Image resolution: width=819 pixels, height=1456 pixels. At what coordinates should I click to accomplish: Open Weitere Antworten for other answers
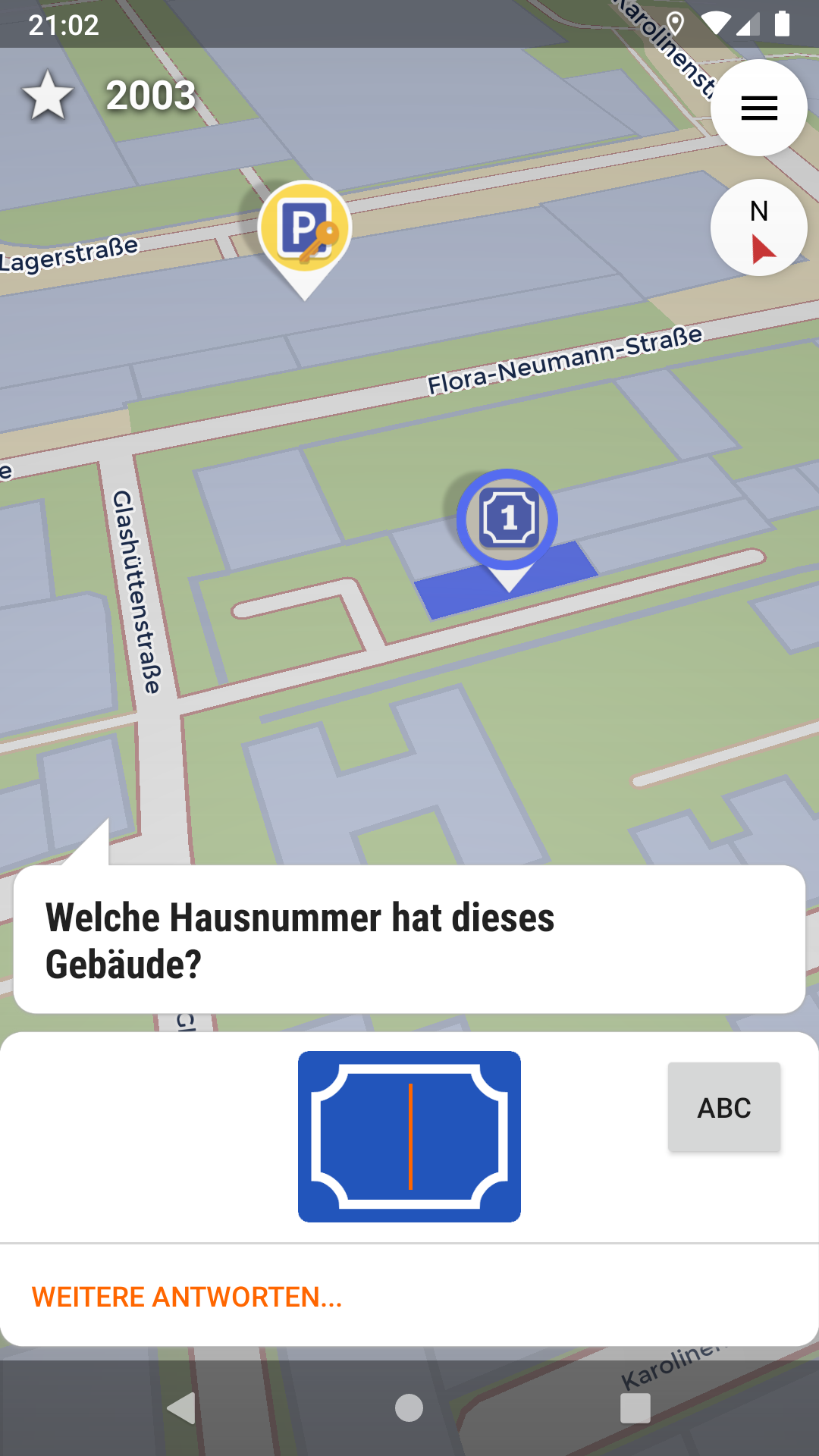click(x=187, y=1297)
